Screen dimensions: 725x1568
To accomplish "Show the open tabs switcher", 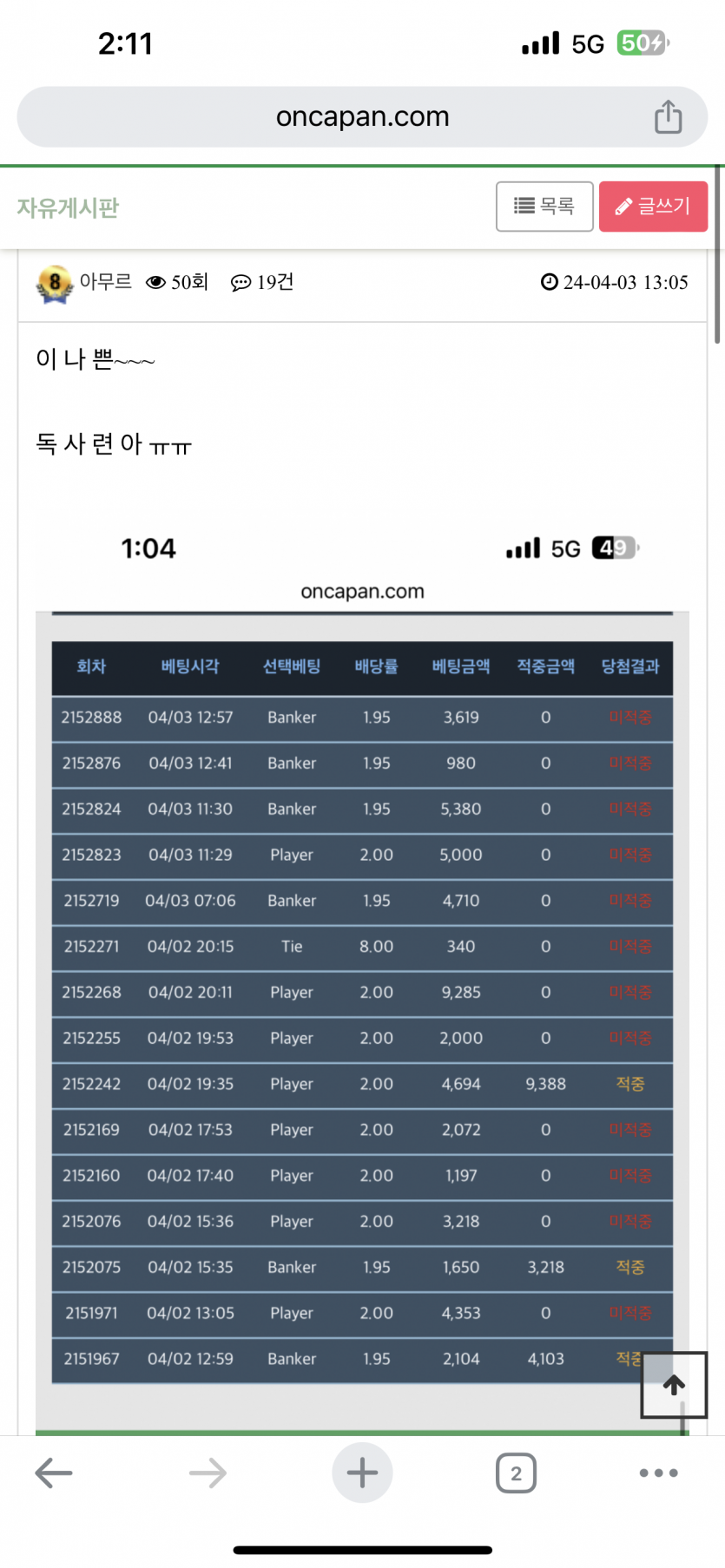I will (x=516, y=1473).
